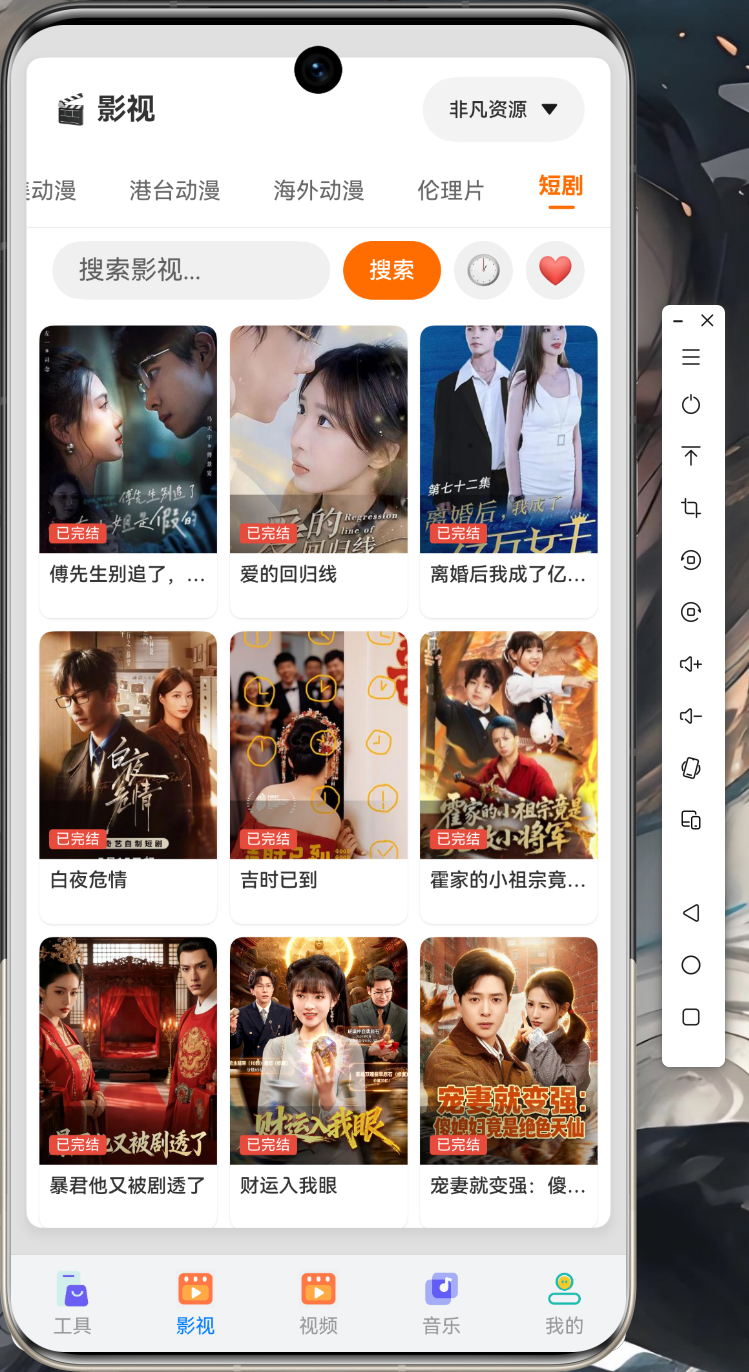Open the 非凡资源 source dropdown

503,109
